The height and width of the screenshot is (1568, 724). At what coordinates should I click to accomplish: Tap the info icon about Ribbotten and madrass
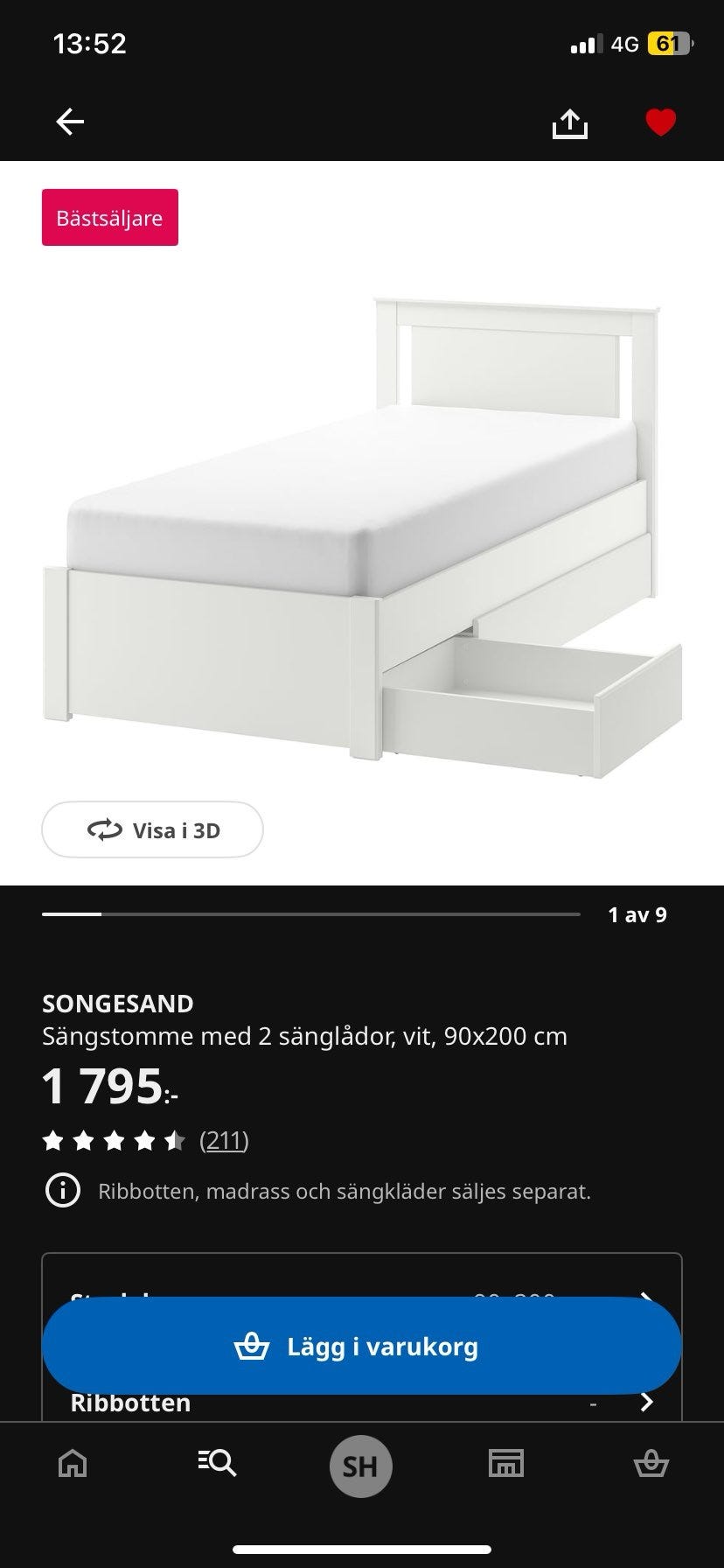62,1191
